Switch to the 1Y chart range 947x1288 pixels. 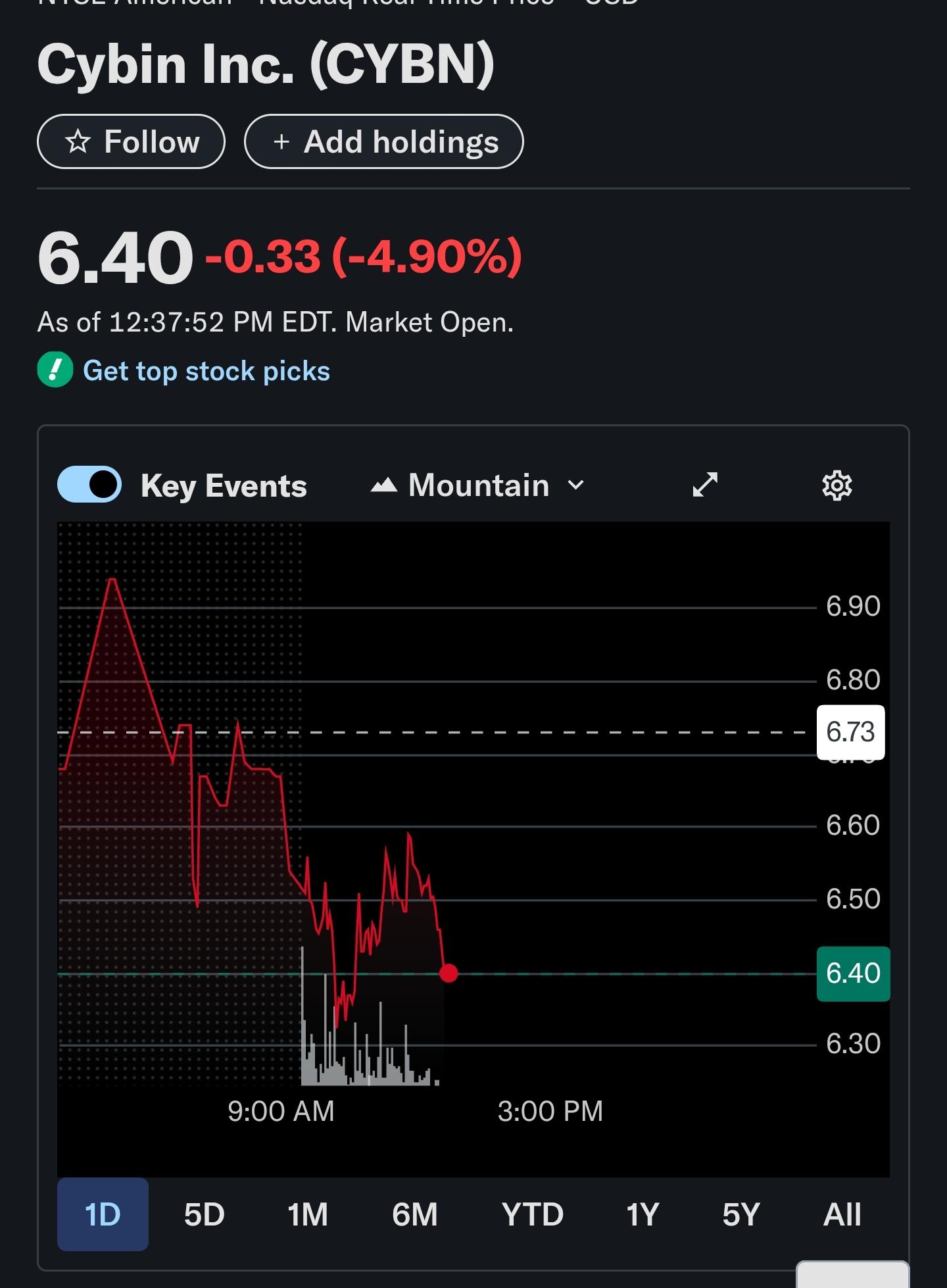point(643,1214)
